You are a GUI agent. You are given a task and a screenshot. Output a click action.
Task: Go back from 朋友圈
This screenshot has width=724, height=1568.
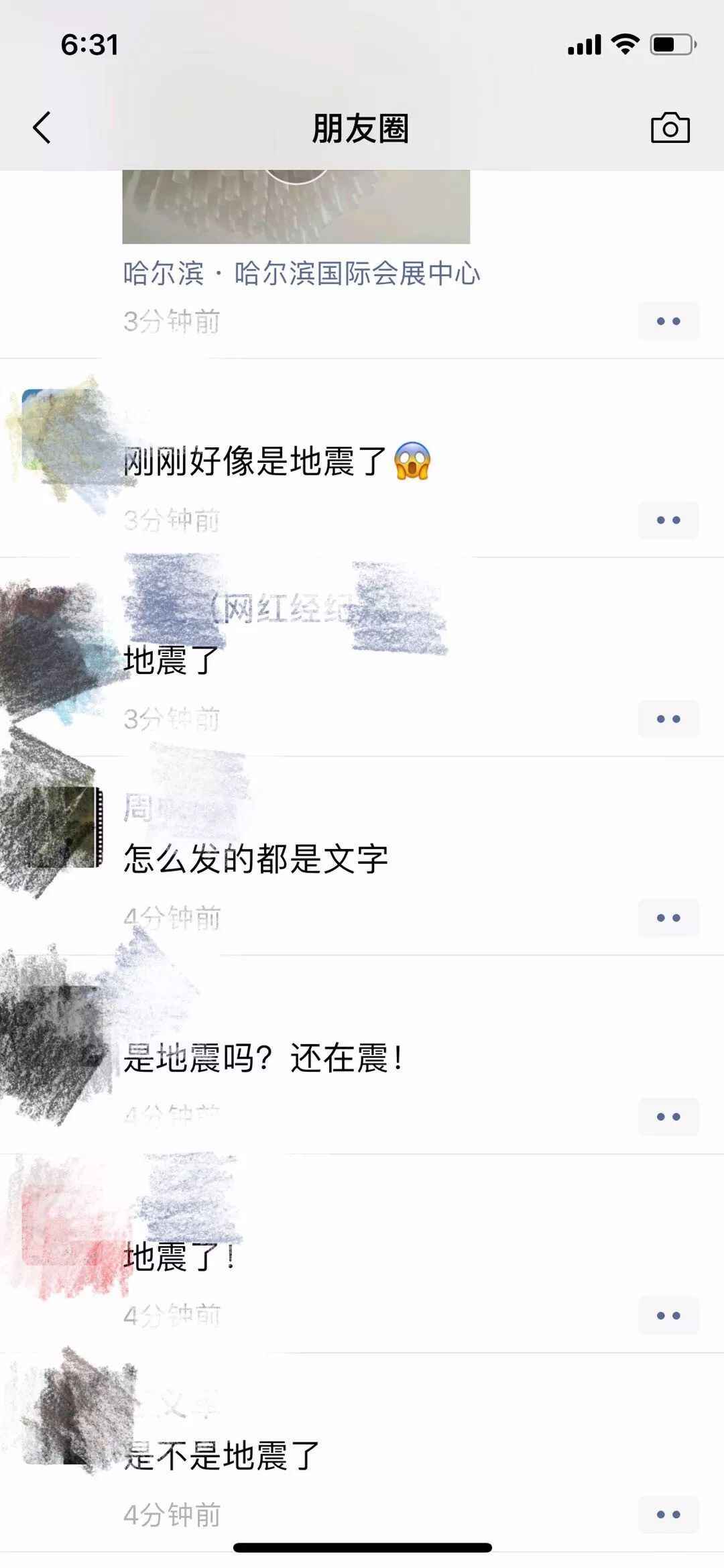(x=42, y=127)
